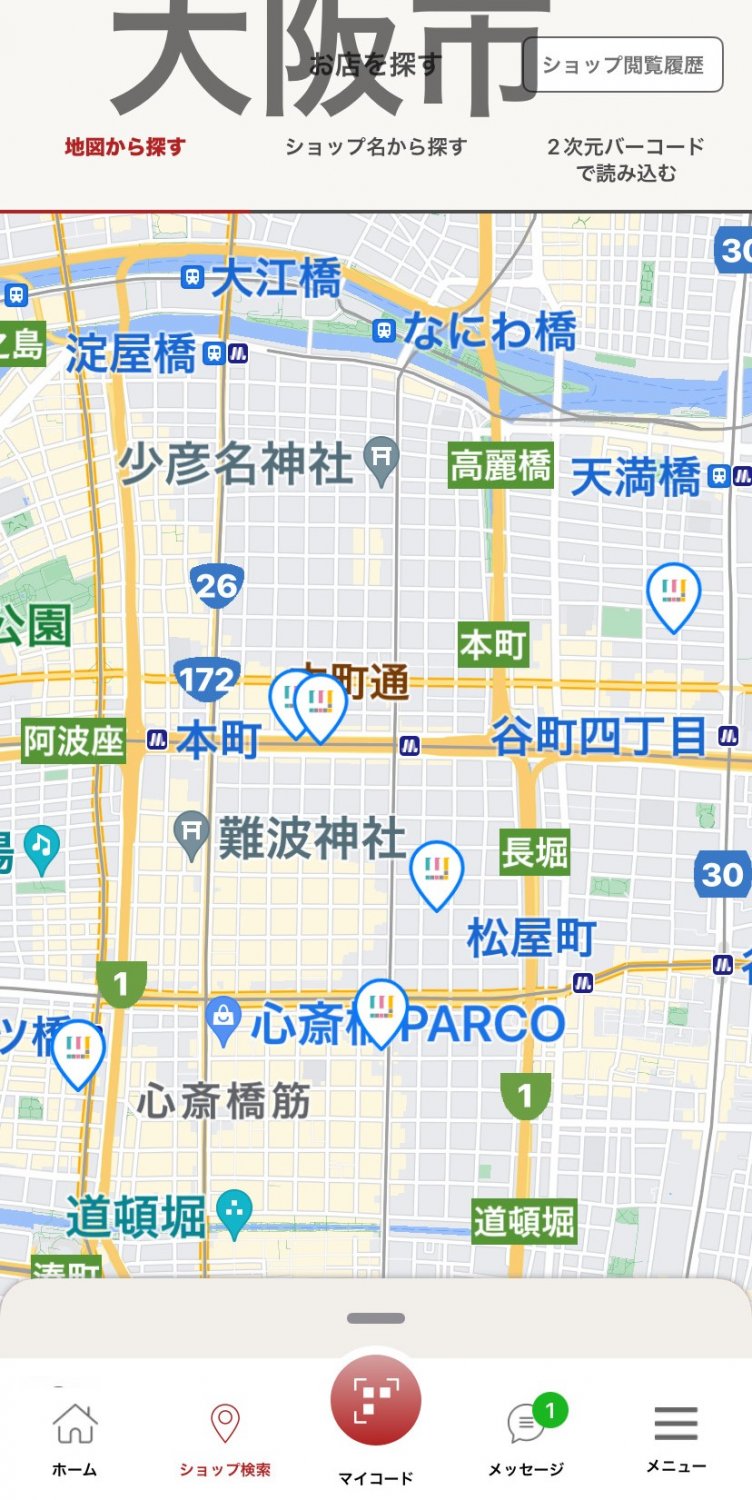Open マイコード from the center button
752x1500 pixels.
[376, 1402]
